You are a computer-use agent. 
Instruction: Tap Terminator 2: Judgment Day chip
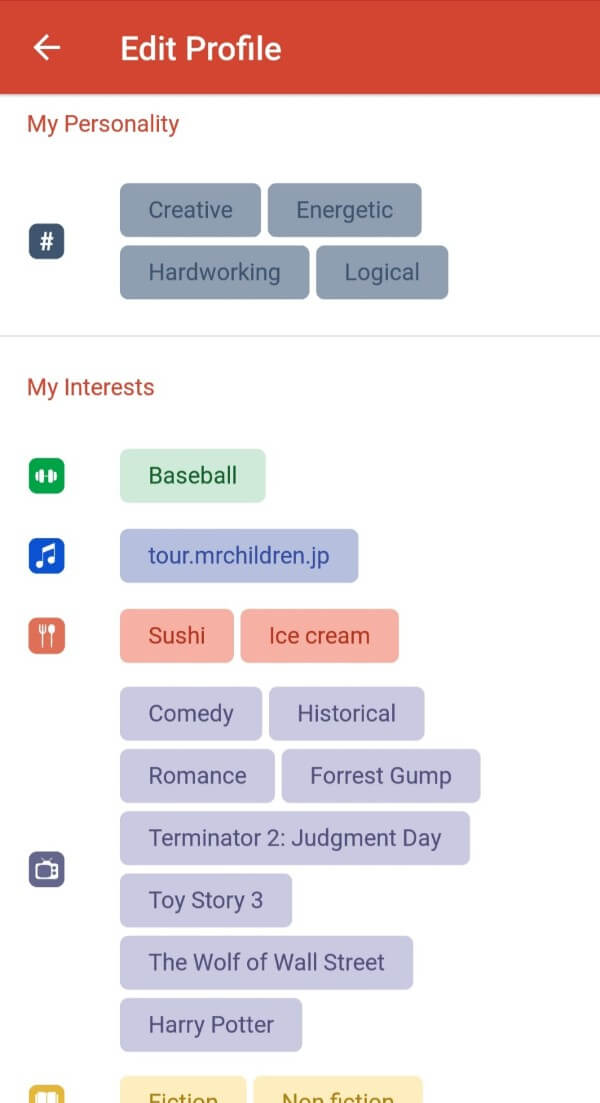(x=294, y=838)
